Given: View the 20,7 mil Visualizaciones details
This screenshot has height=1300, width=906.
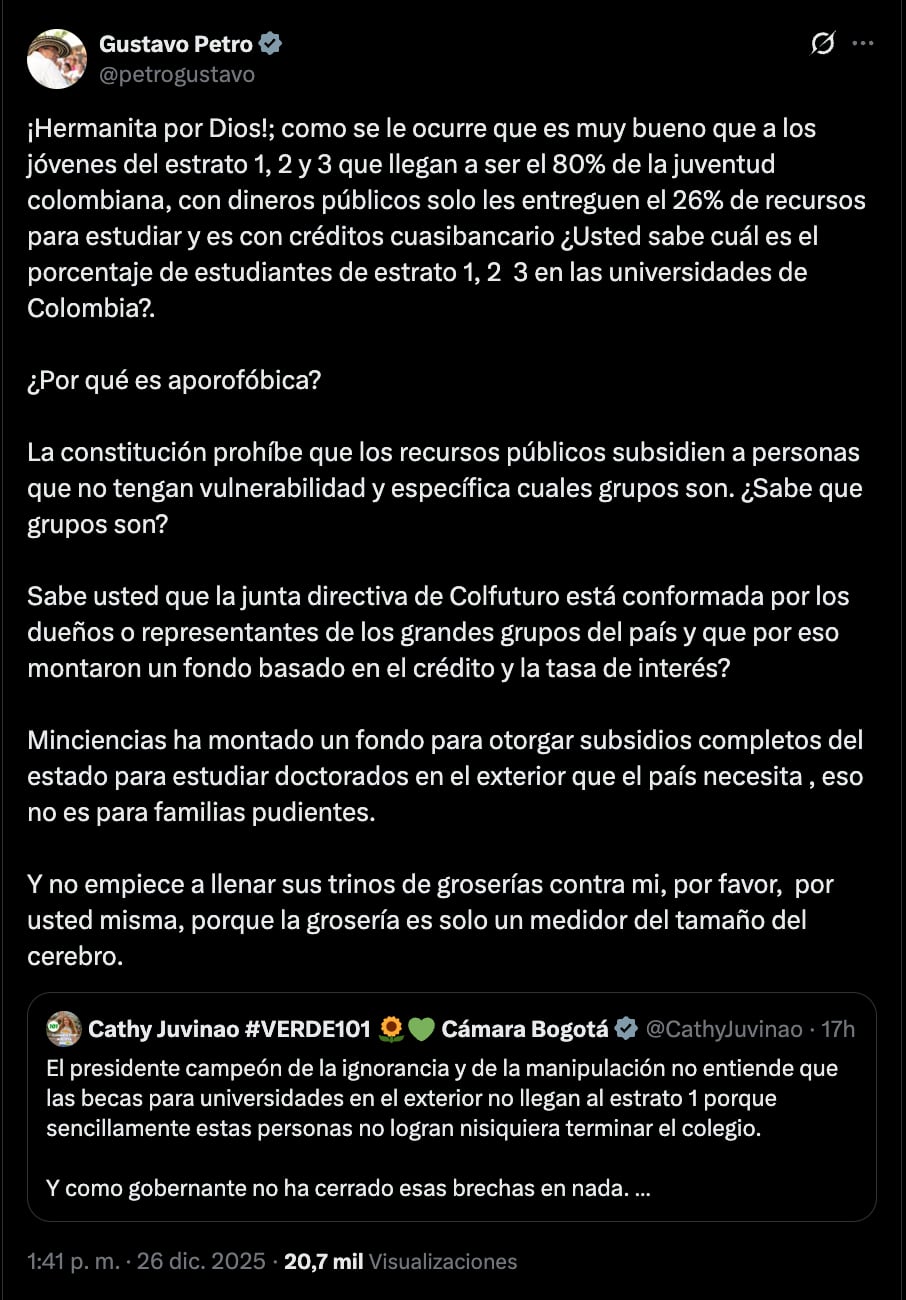Looking at the screenshot, I should [x=400, y=1262].
